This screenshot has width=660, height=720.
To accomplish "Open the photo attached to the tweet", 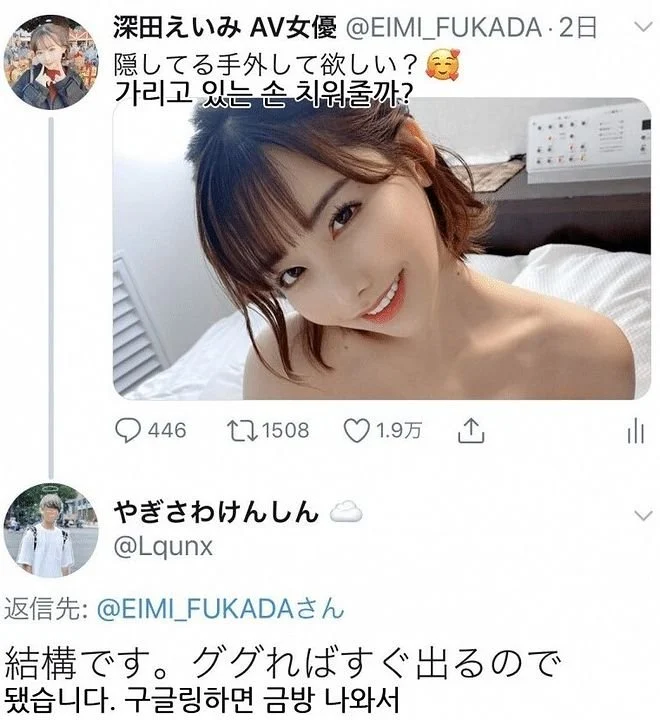I will click(380, 248).
